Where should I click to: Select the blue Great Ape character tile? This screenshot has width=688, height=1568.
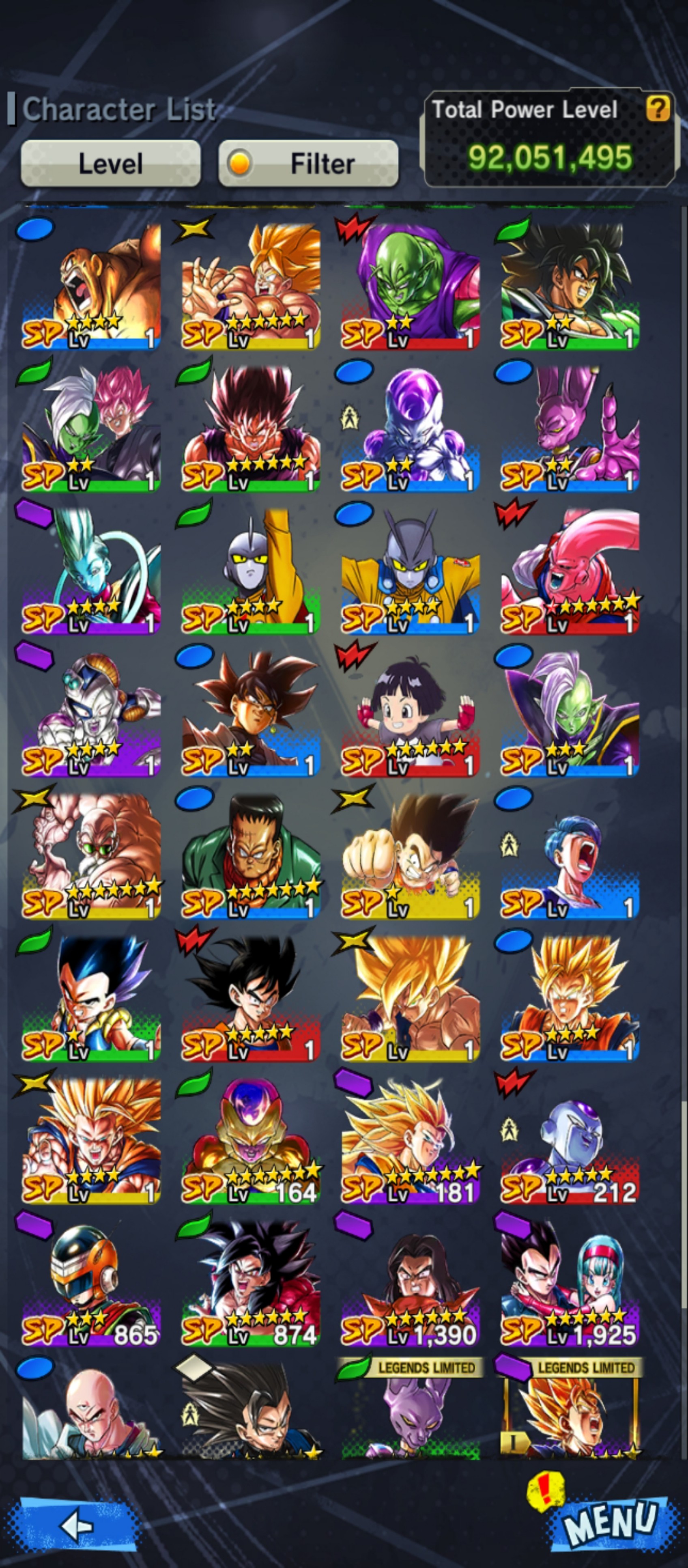(91, 286)
